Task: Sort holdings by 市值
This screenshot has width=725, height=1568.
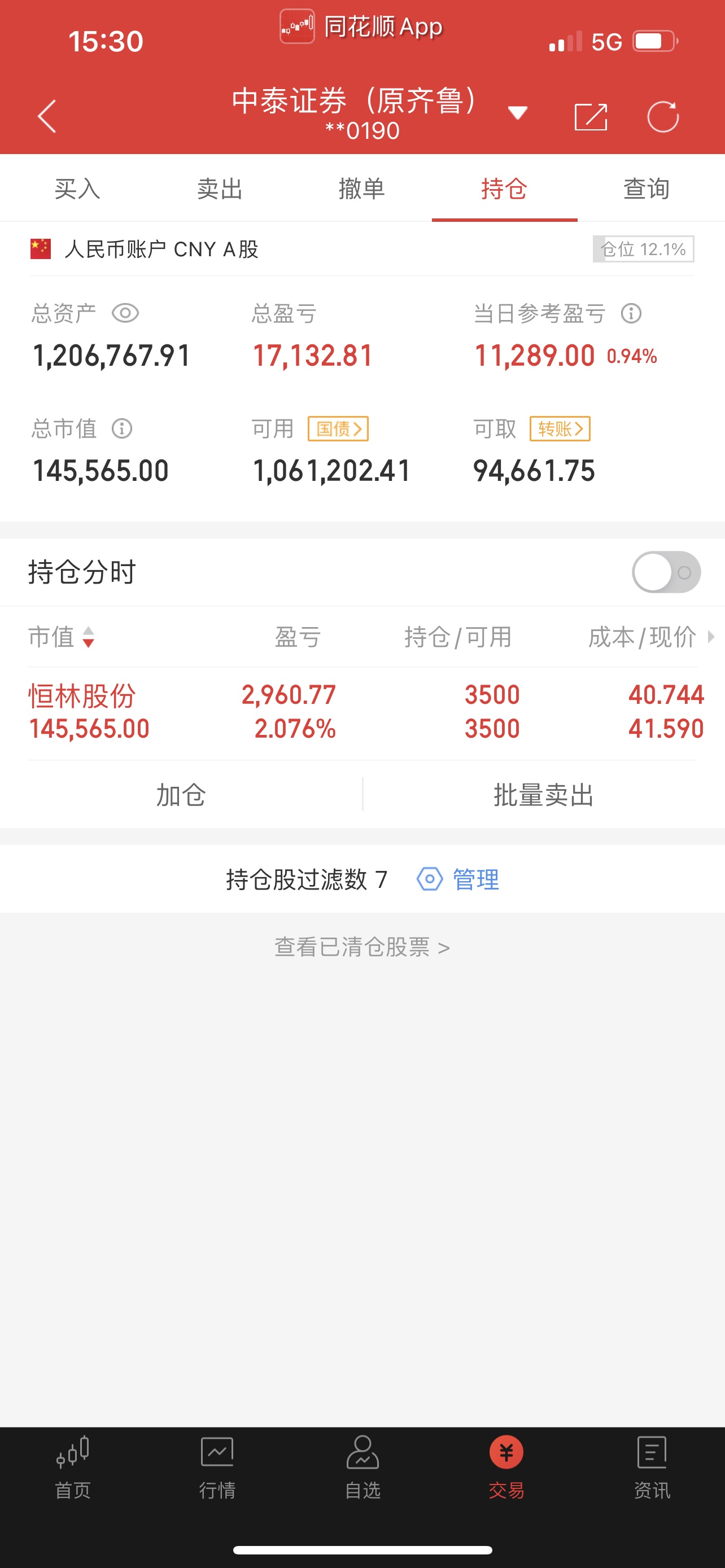Action: (x=61, y=637)
